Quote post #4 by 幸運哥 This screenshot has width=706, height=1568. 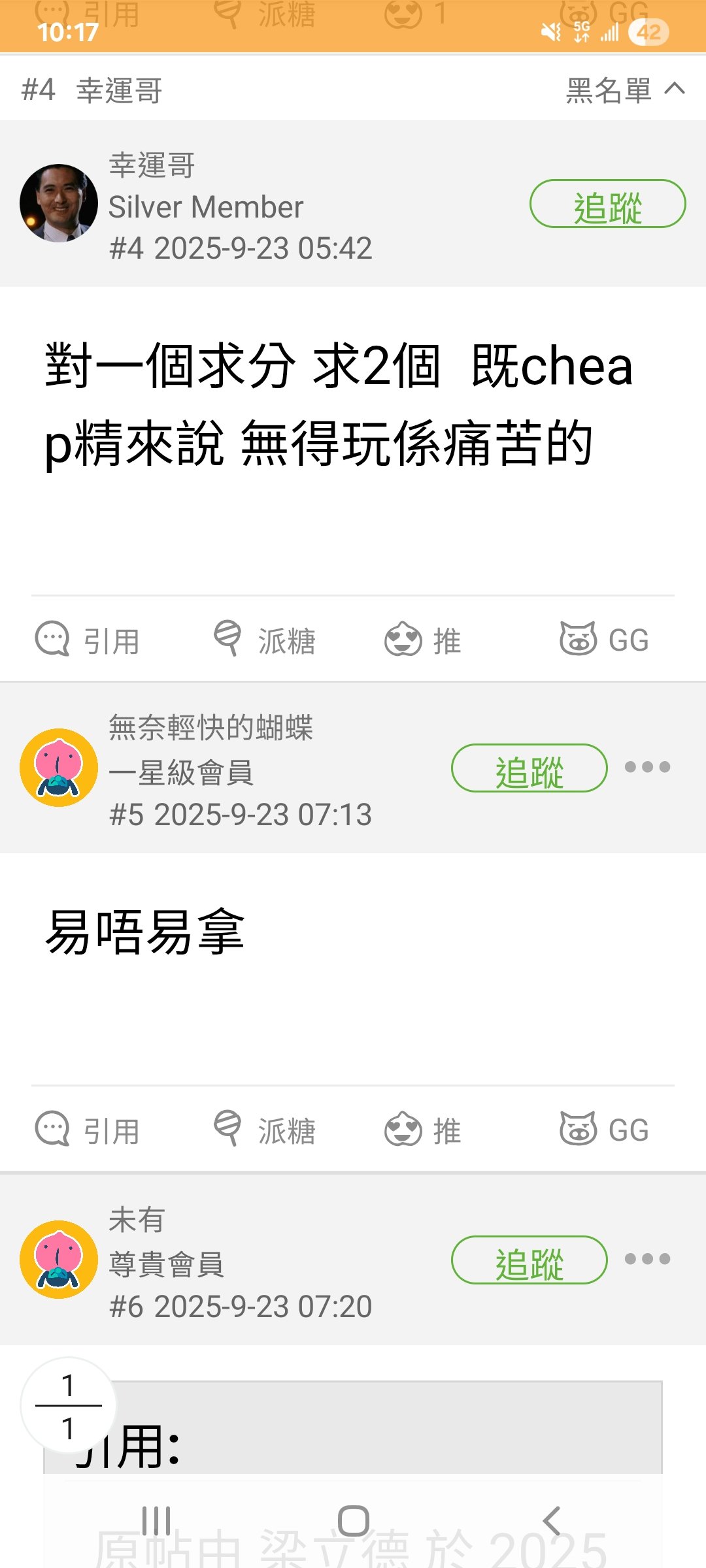(88, 640)
